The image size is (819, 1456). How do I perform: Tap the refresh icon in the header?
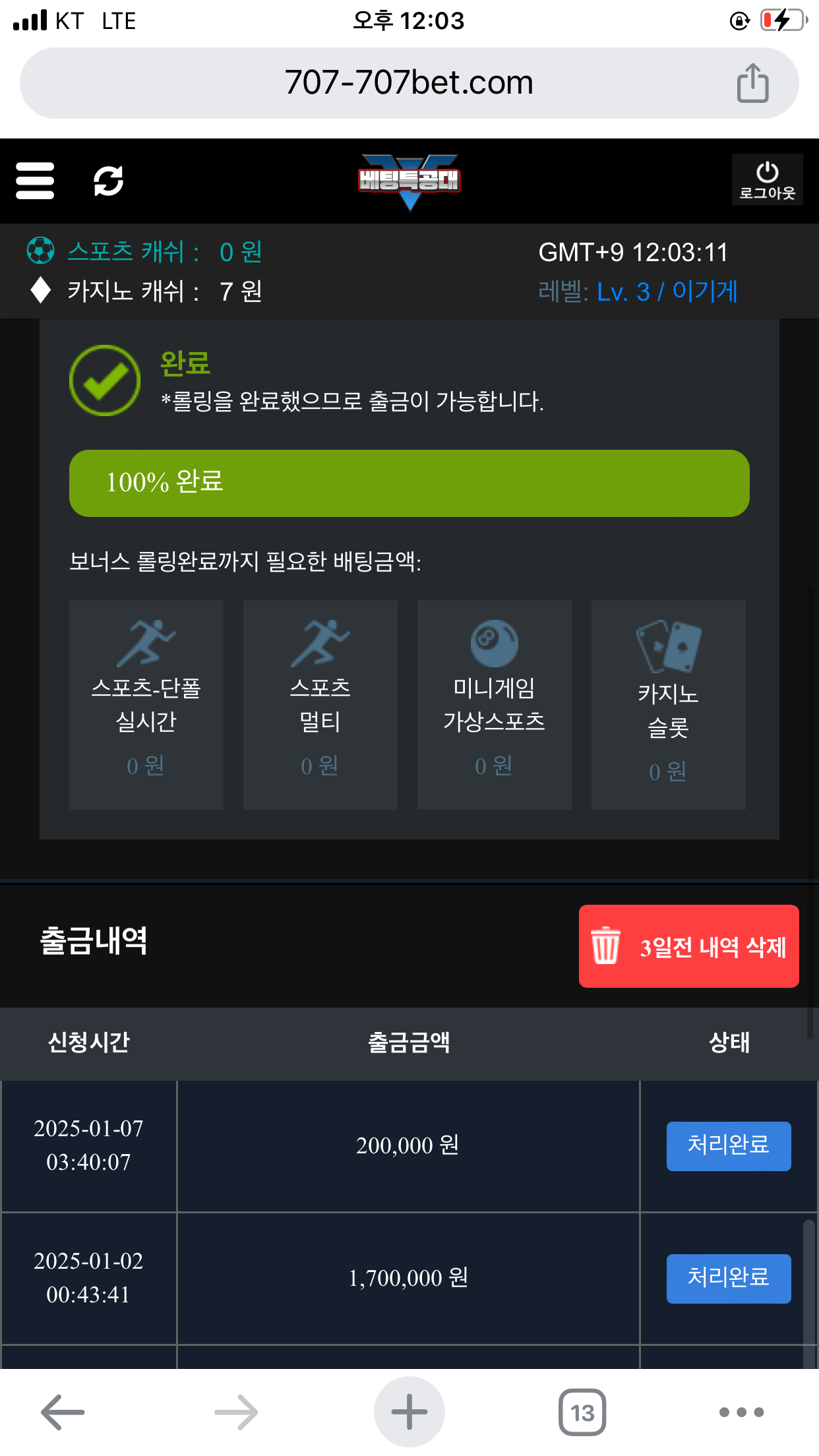pos(108,181)
